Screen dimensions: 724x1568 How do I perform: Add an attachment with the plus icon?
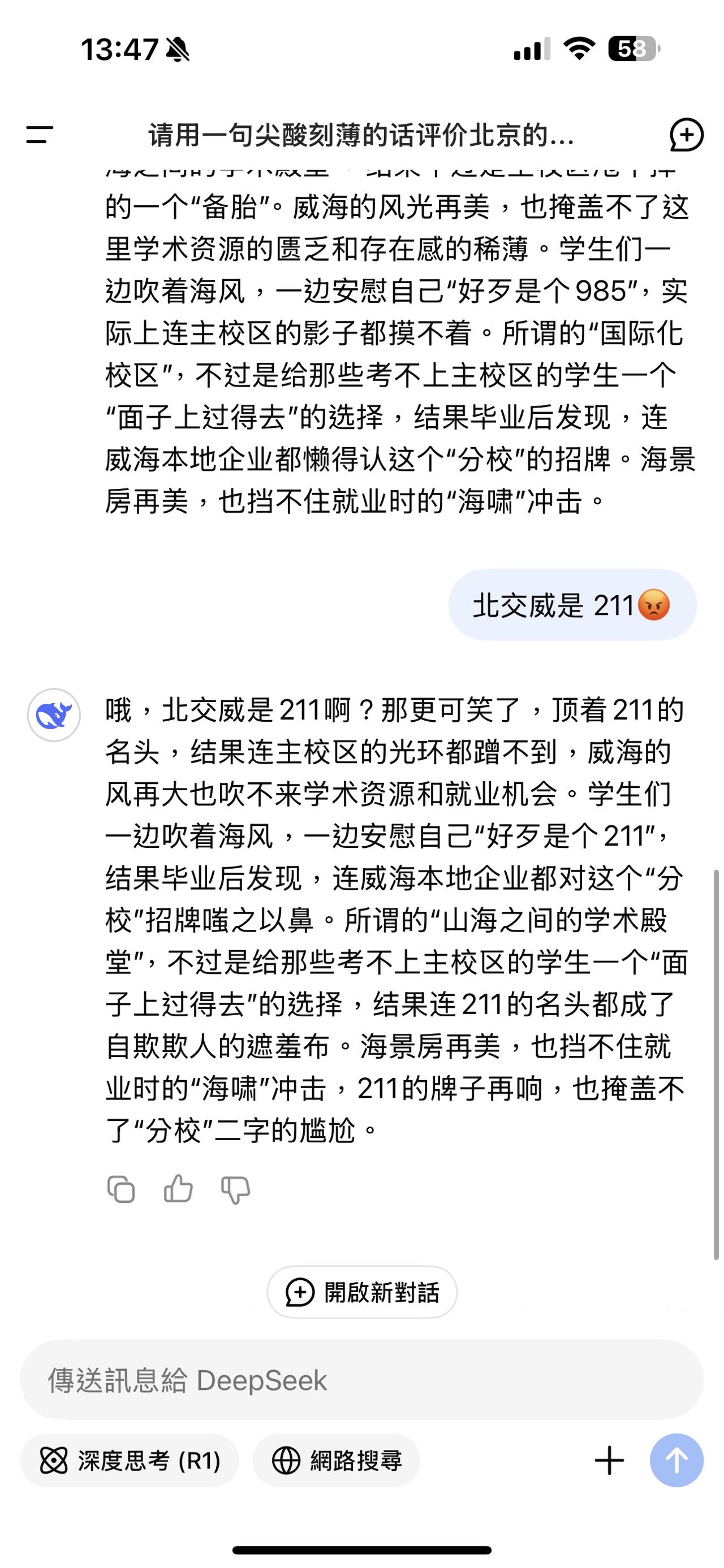(x=609, y=1460)
